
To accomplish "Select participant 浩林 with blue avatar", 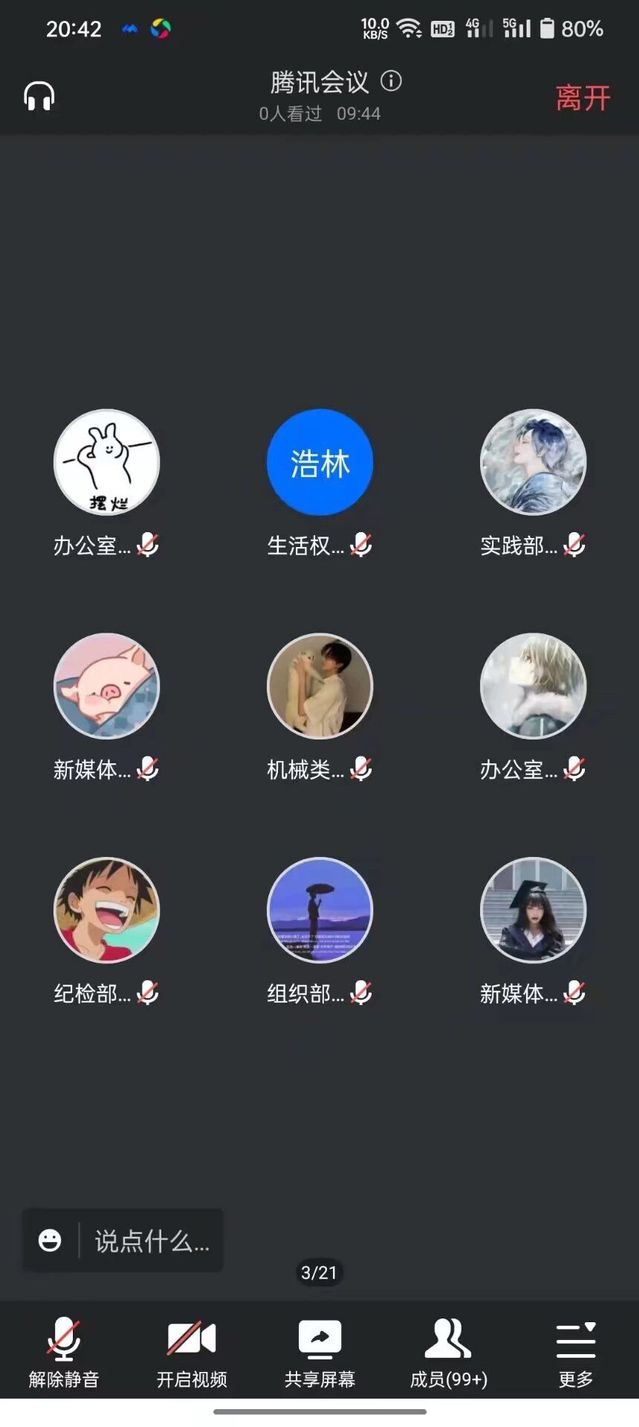I will 320,463.
